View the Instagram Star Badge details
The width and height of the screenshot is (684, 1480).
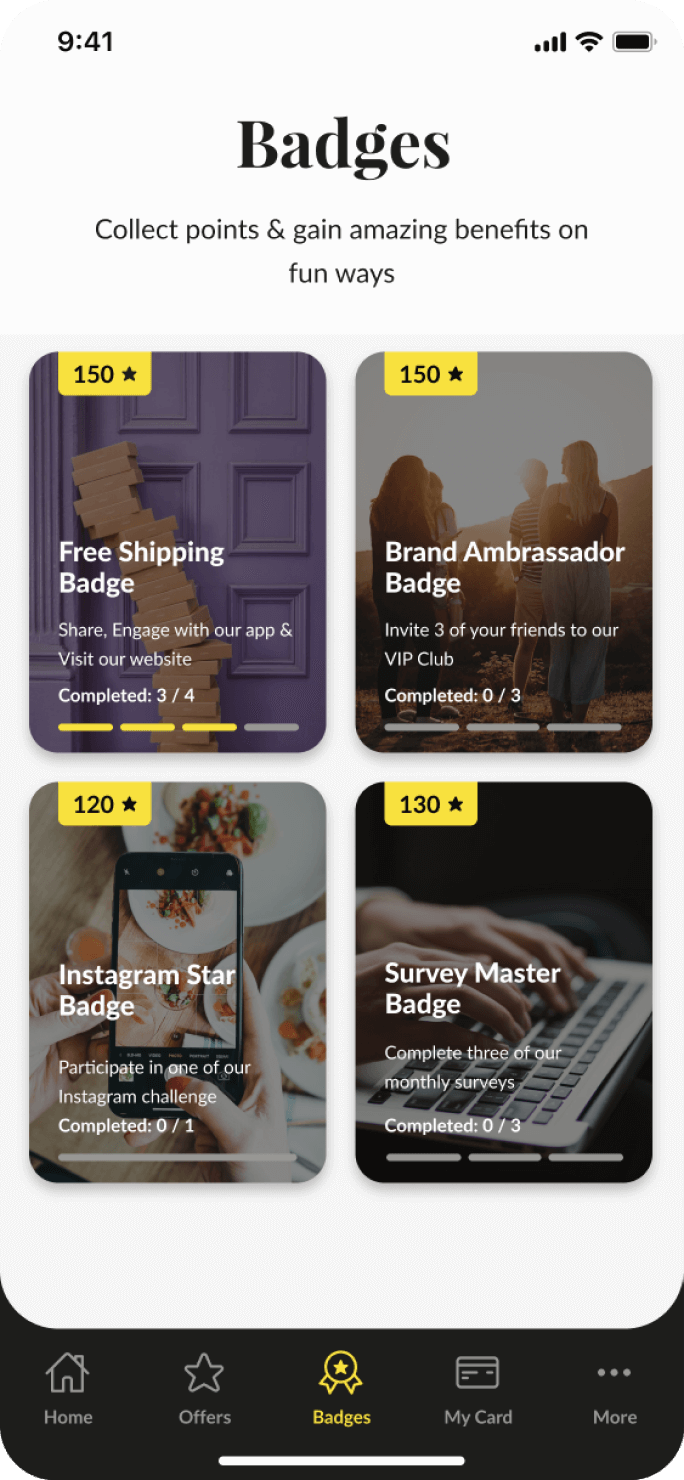pyautogui.click(x=177, y=981)
